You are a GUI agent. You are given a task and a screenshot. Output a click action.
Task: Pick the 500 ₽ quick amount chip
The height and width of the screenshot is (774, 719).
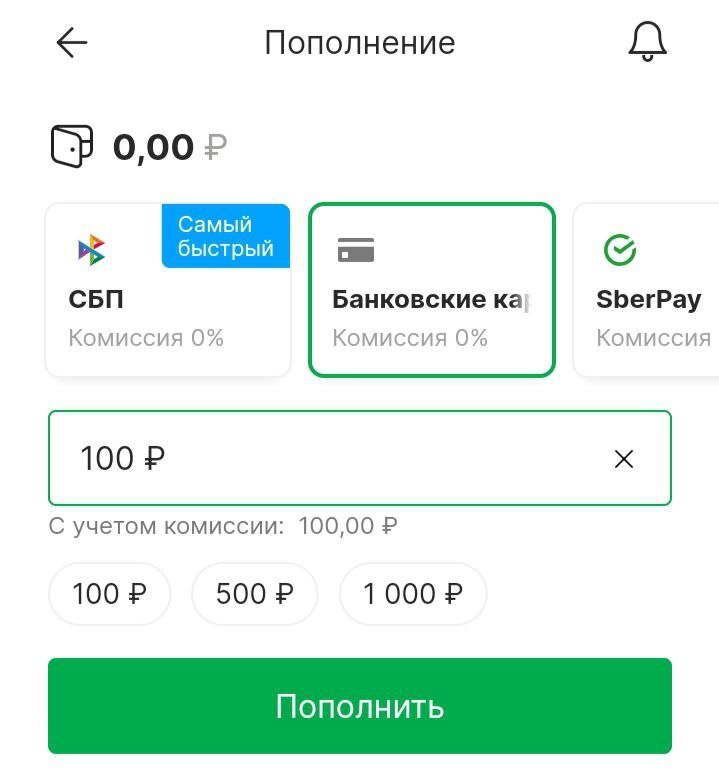pyautogui.click(x=254, y=594)
